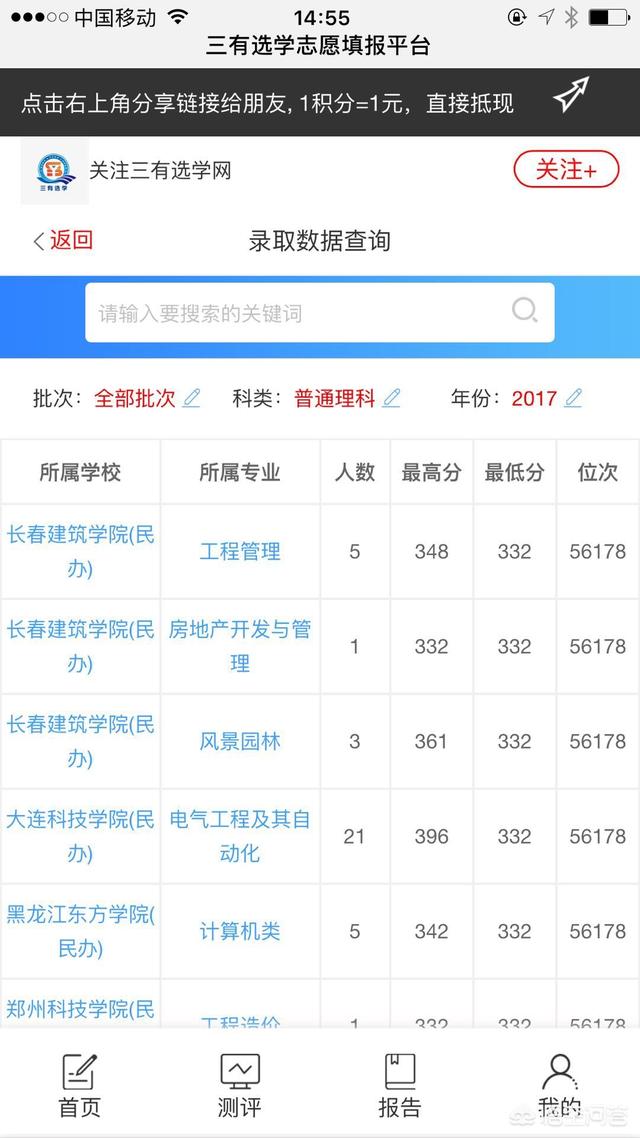Tap the magnifier search icon
The width and height of the screenshot is (640, 1138).
(x=524, y=311)
